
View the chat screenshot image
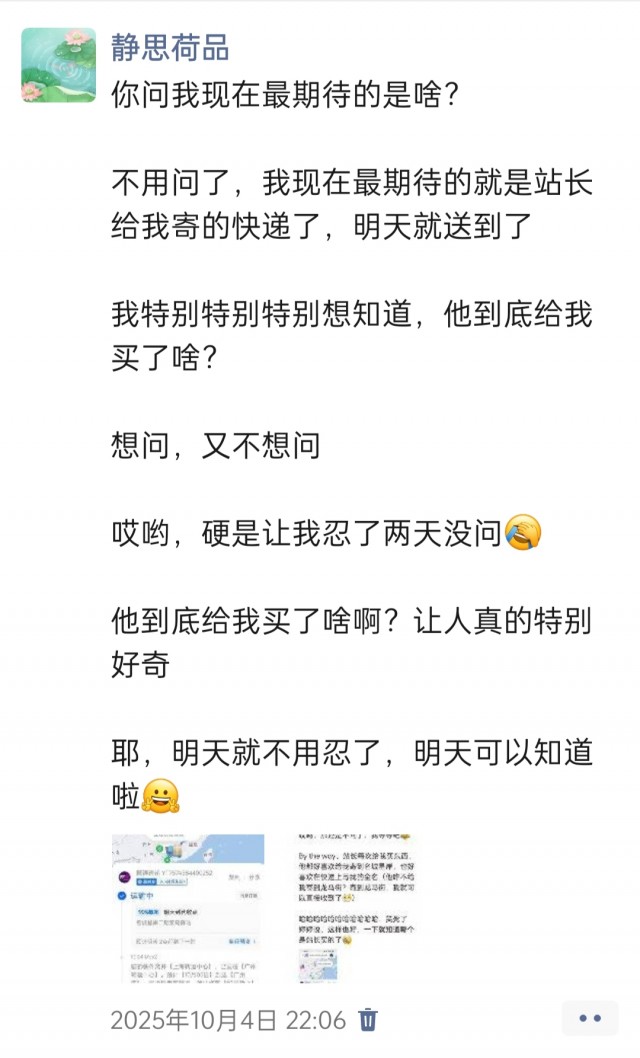pyautogui.click(x=356, y=909)
